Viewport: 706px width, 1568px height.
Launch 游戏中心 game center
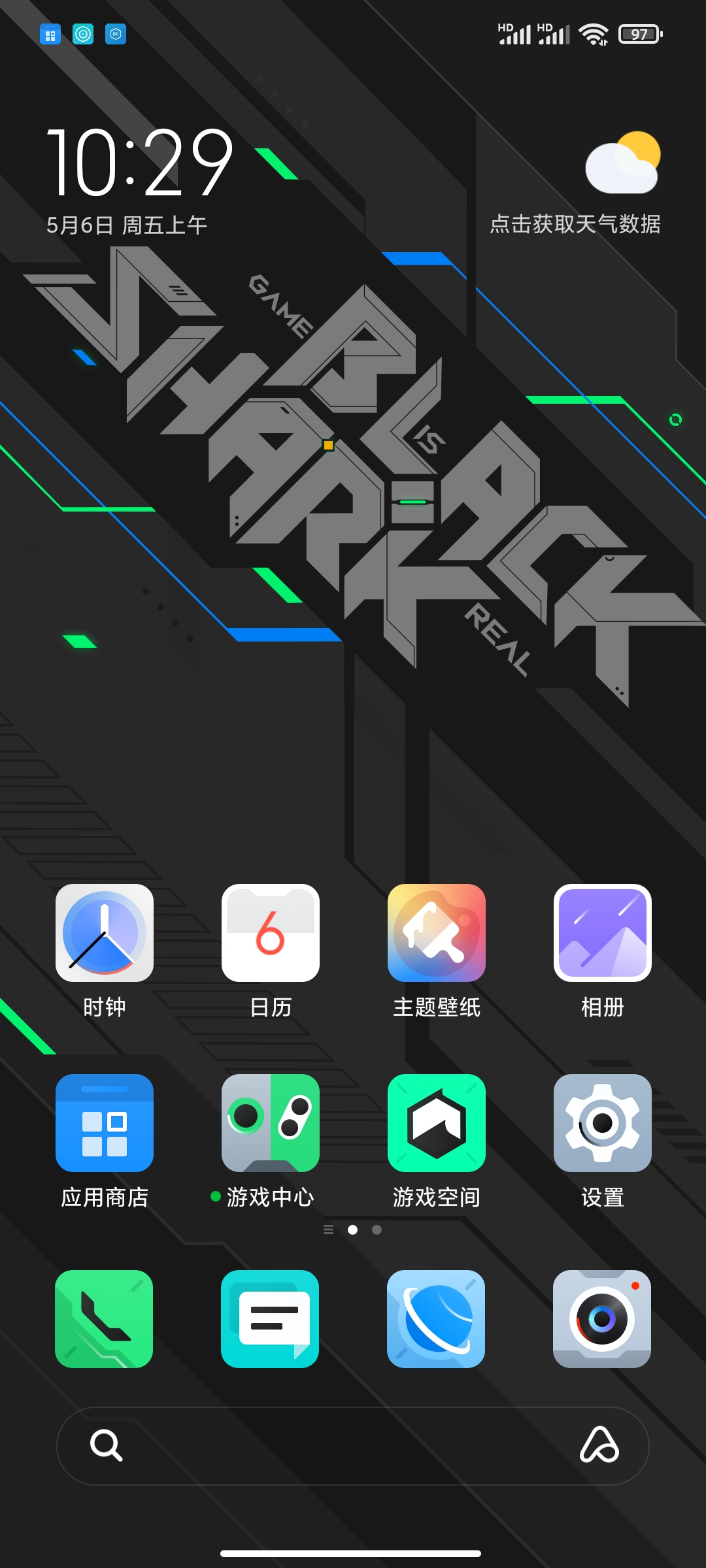click(x=271, y=1123)
